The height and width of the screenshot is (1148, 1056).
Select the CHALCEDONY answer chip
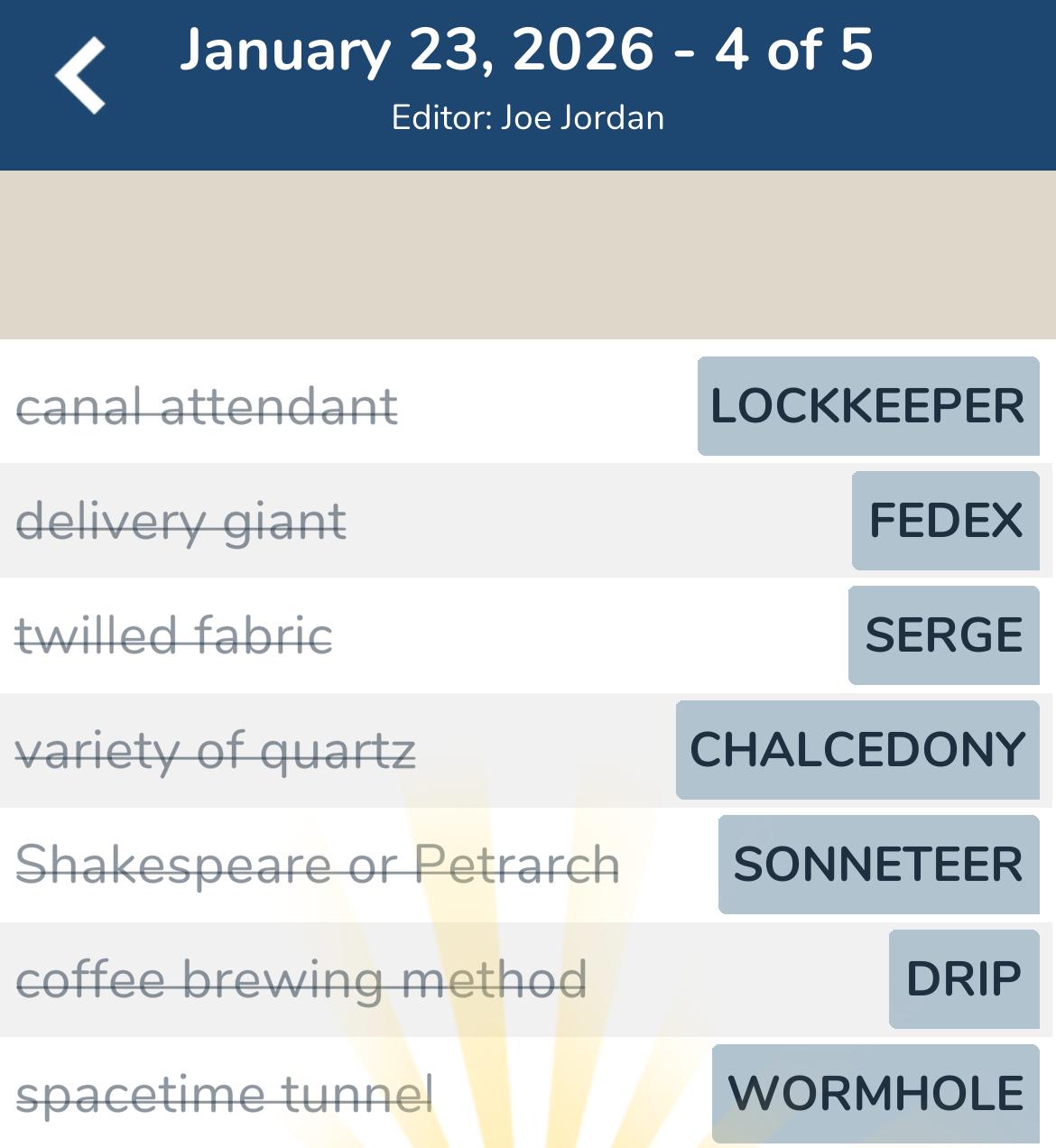(x=857, y=749)
